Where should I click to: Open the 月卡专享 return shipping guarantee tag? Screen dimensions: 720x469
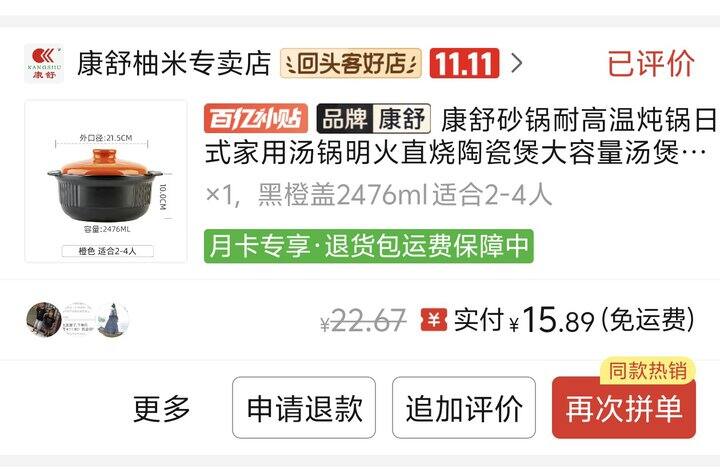point(369,246)
